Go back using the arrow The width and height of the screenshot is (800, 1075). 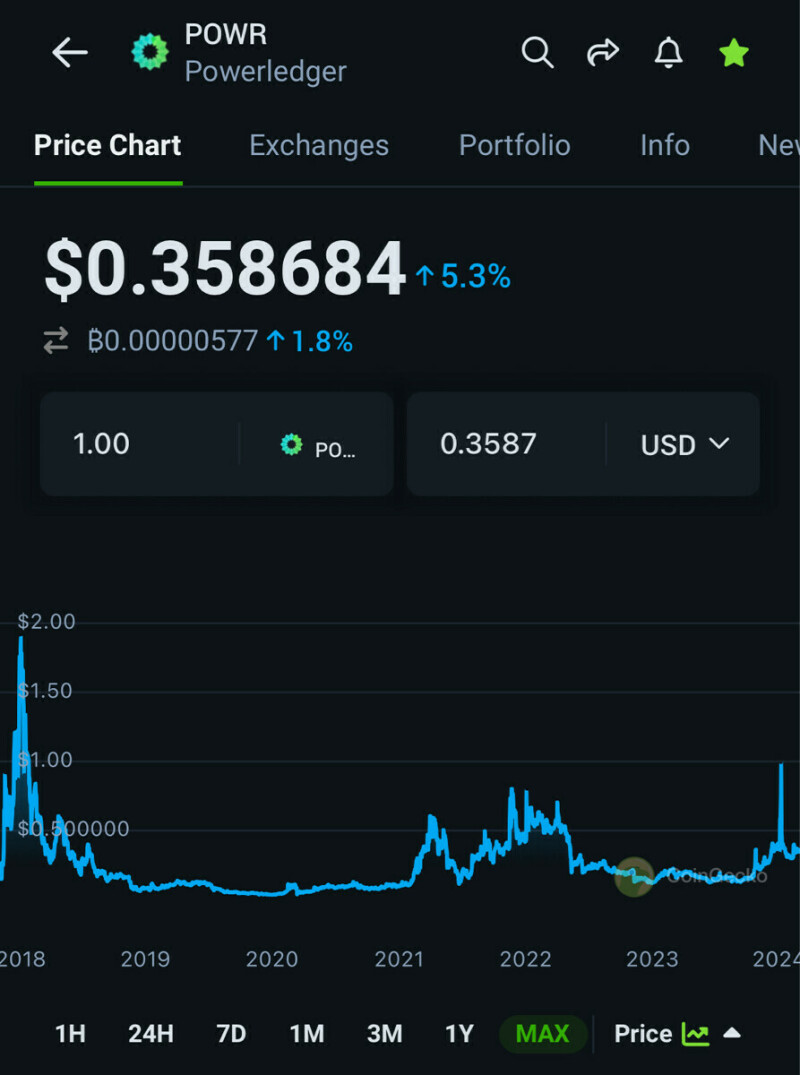coord(70,53)
